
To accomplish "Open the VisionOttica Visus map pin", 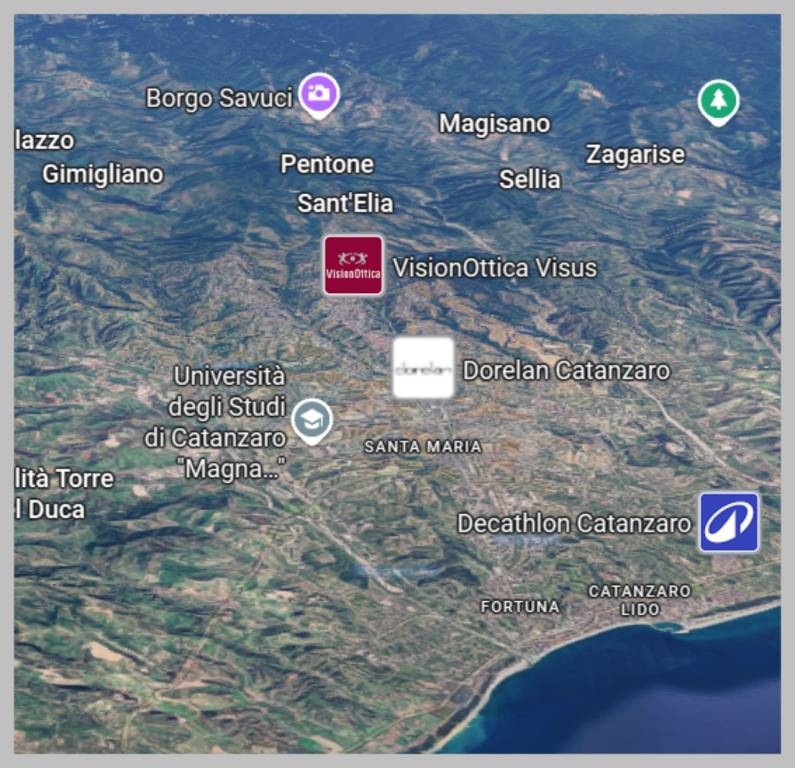I will pyautogui.click(x=353, y=265).
